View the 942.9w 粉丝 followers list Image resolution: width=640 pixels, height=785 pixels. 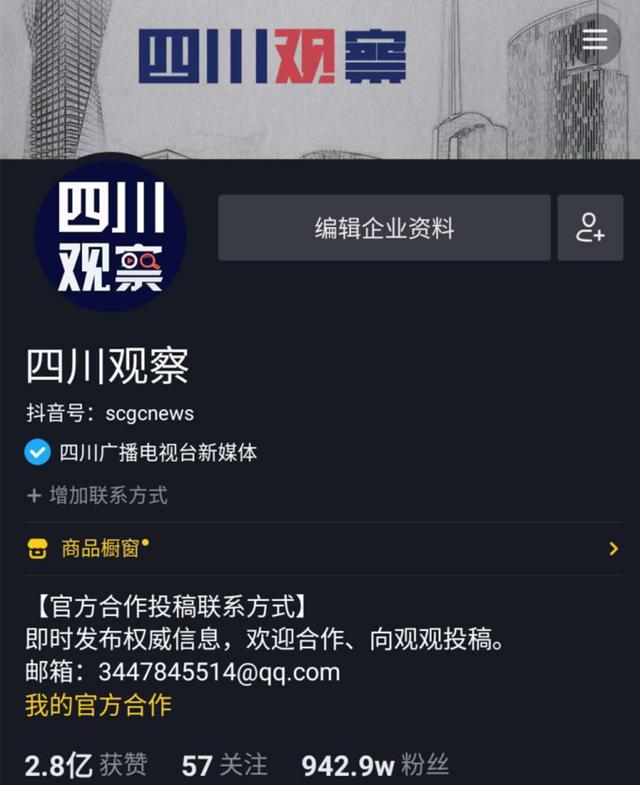pos(375,766)
